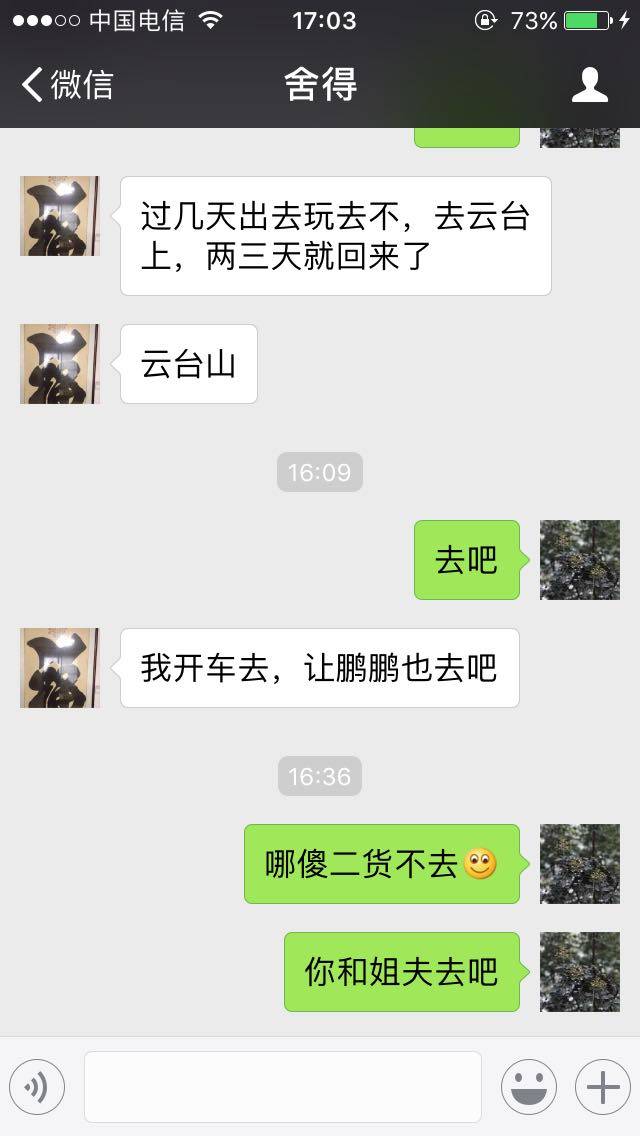Open my avatar beside 哪傻二货不去 message
This screenshot has height=1136, width=640.
click(580, 864)
